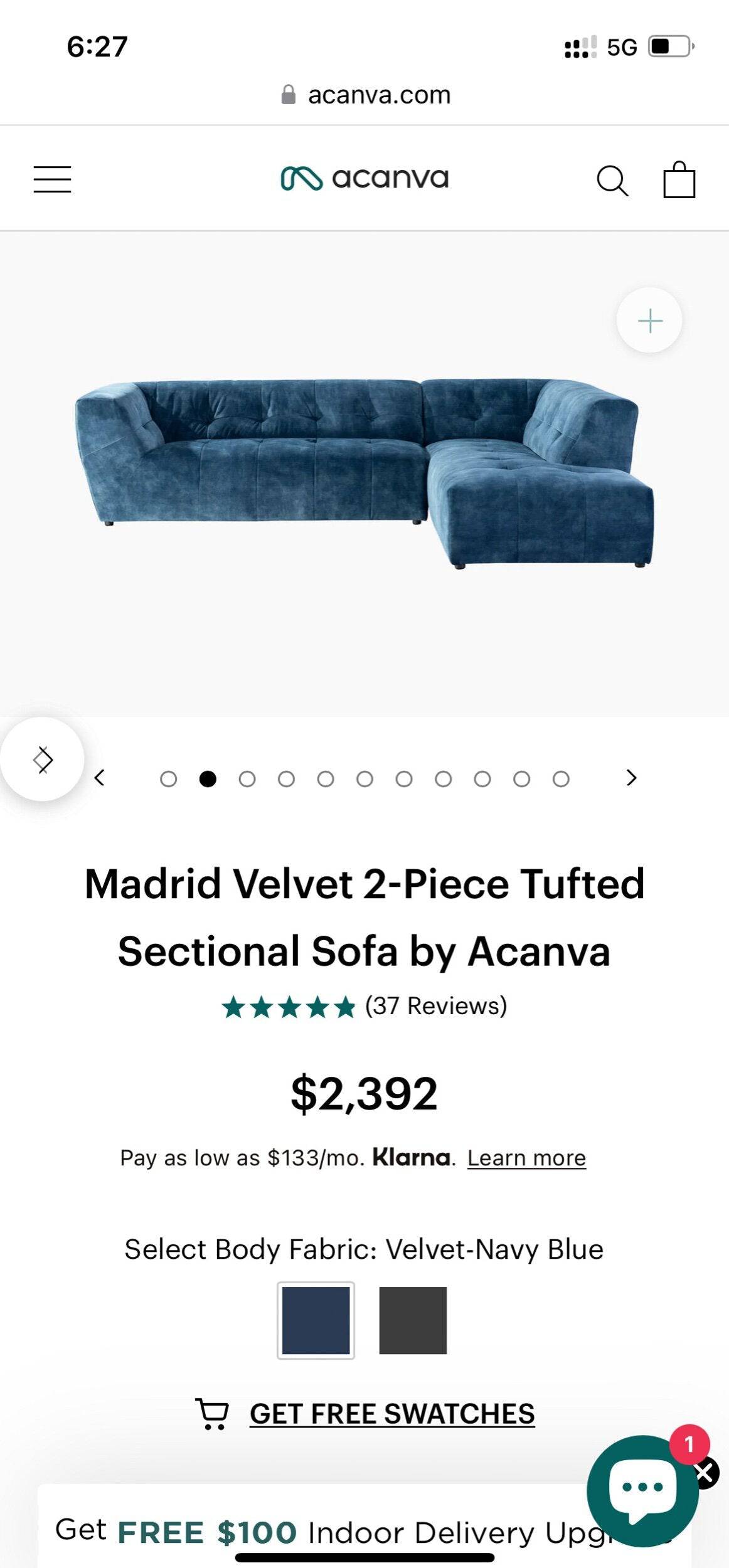Image resolution: width=729 pixels, height=1568 pixels.
Task: Click GET FREE SWATCHES
Action: pyautogui.click(x=392, y=1412)
